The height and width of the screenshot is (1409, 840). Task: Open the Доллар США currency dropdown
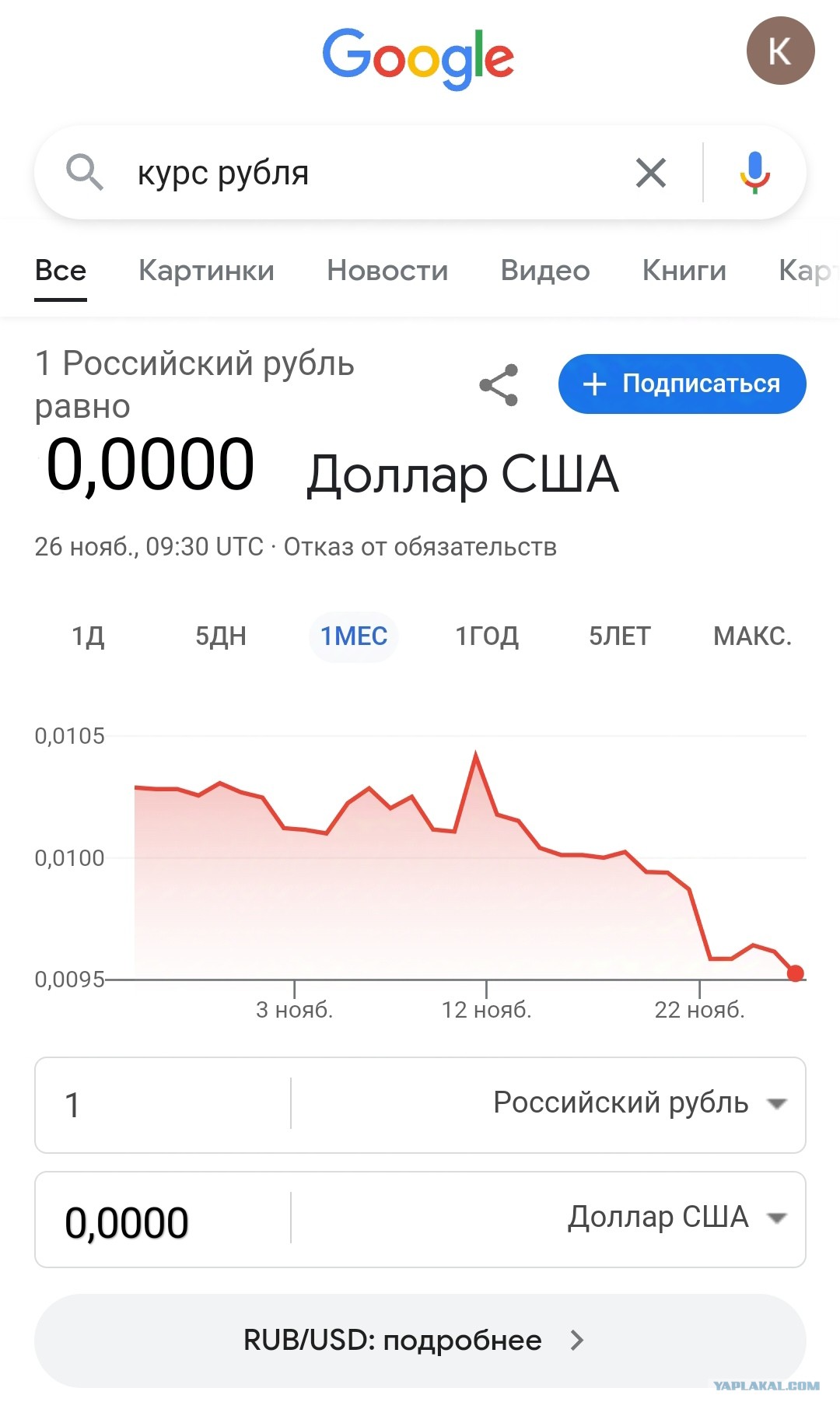(x=674, y=1218)
